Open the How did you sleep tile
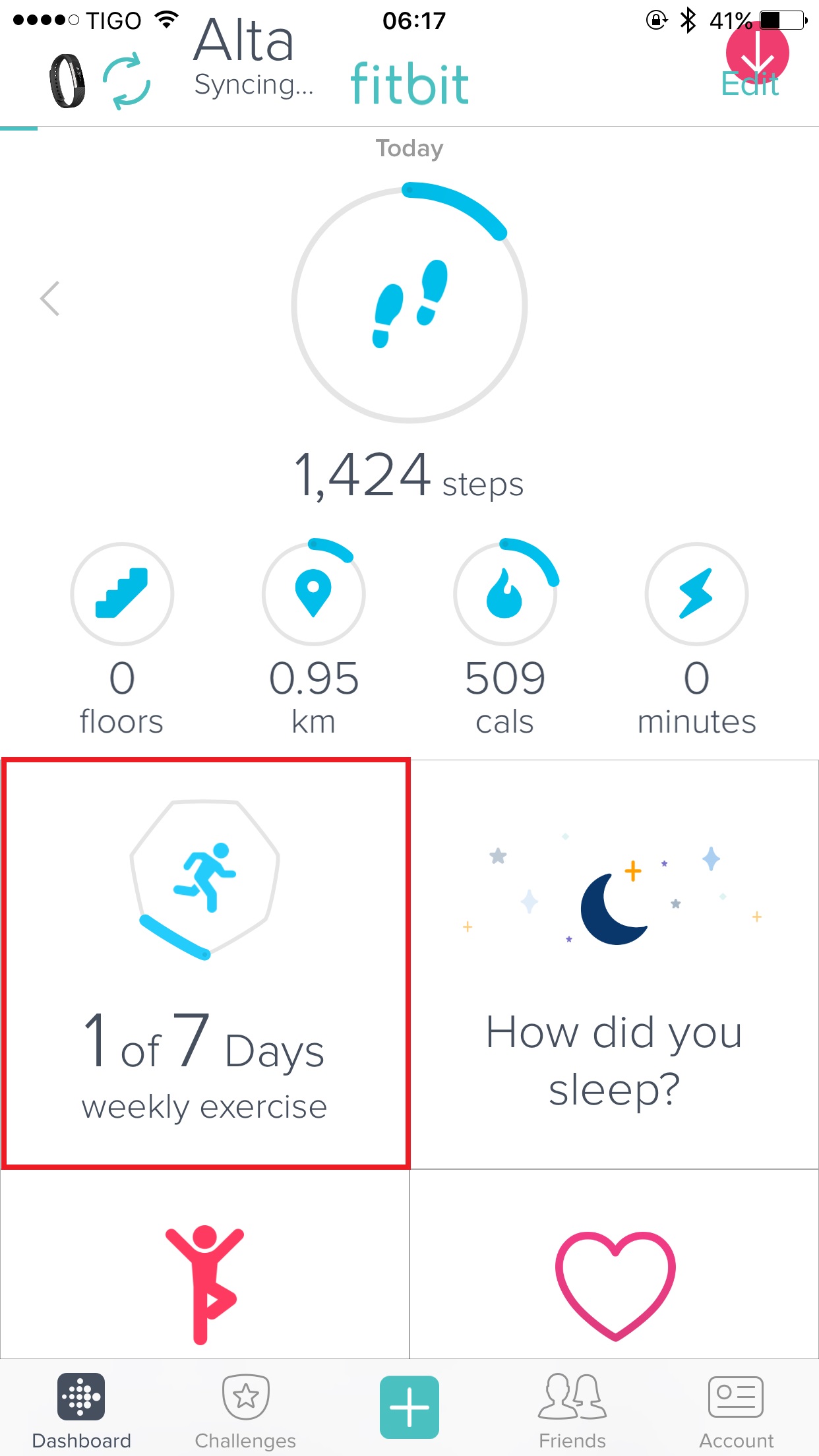Screen dimensions: 819x1456 (614, 963)
